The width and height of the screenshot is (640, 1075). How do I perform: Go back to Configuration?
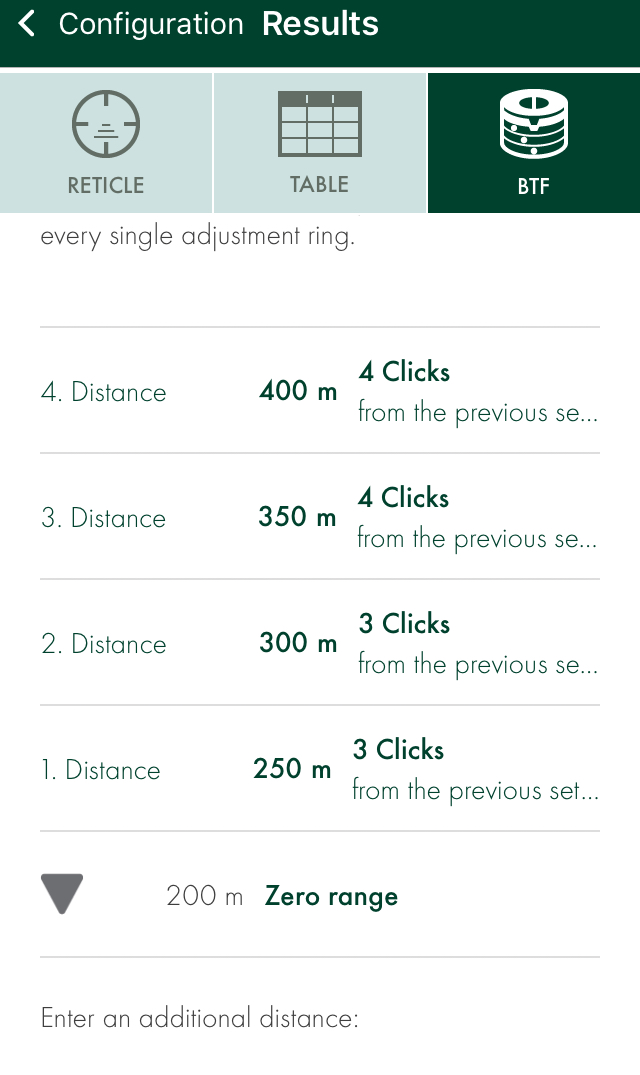coord(130,25)
